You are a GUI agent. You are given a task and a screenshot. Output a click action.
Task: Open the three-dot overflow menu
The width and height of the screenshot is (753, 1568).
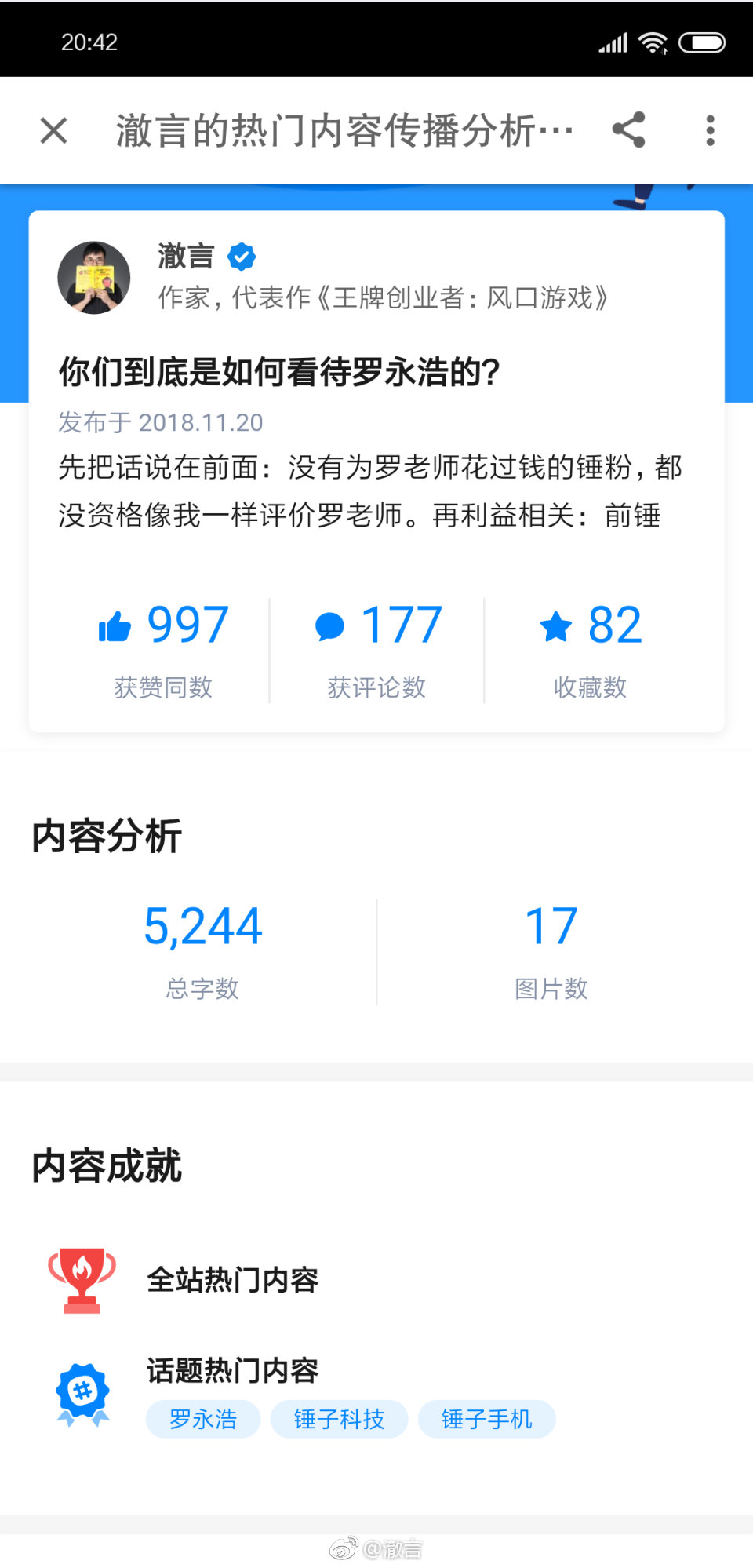[x=711, y=130]
